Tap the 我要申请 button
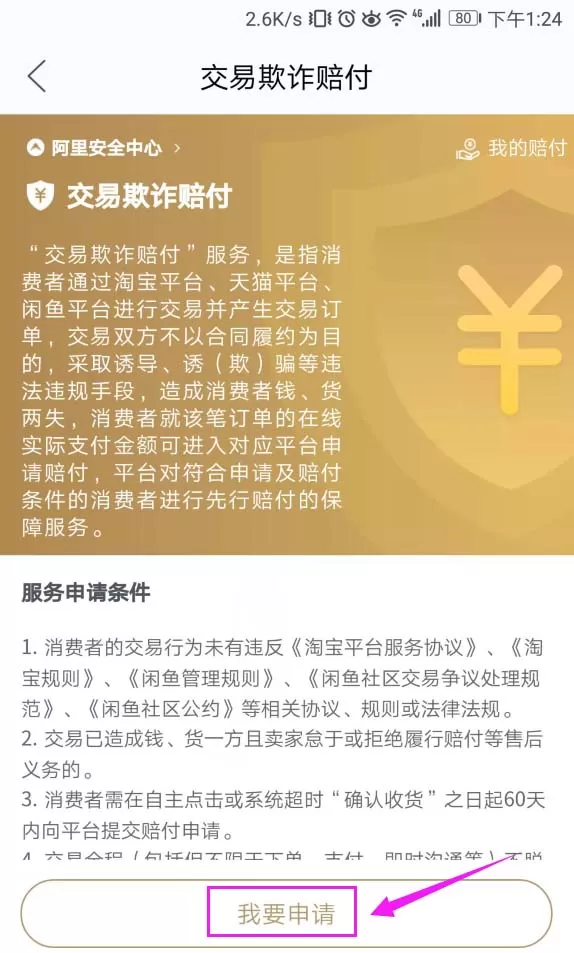Screen dimensions: 574x953 pos(286,913)
